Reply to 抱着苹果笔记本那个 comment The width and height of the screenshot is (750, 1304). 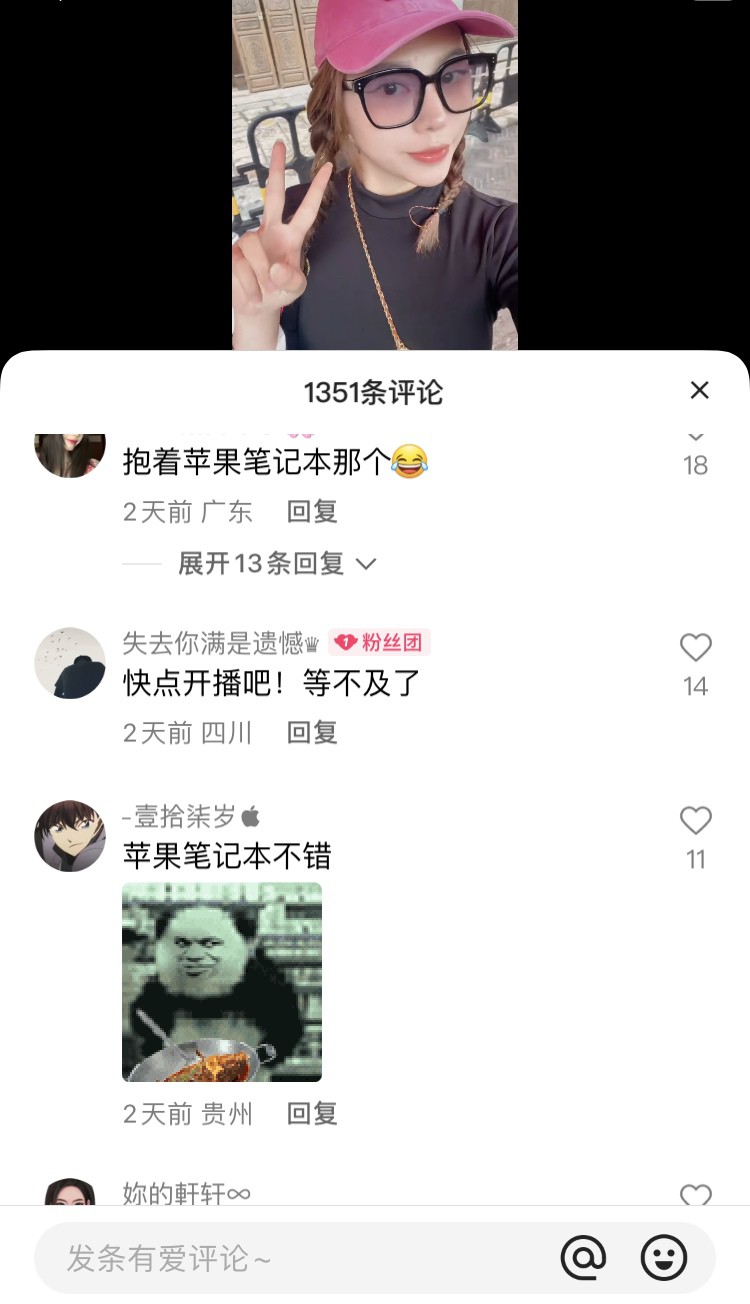pyautogui.click(x=312, y=512)
